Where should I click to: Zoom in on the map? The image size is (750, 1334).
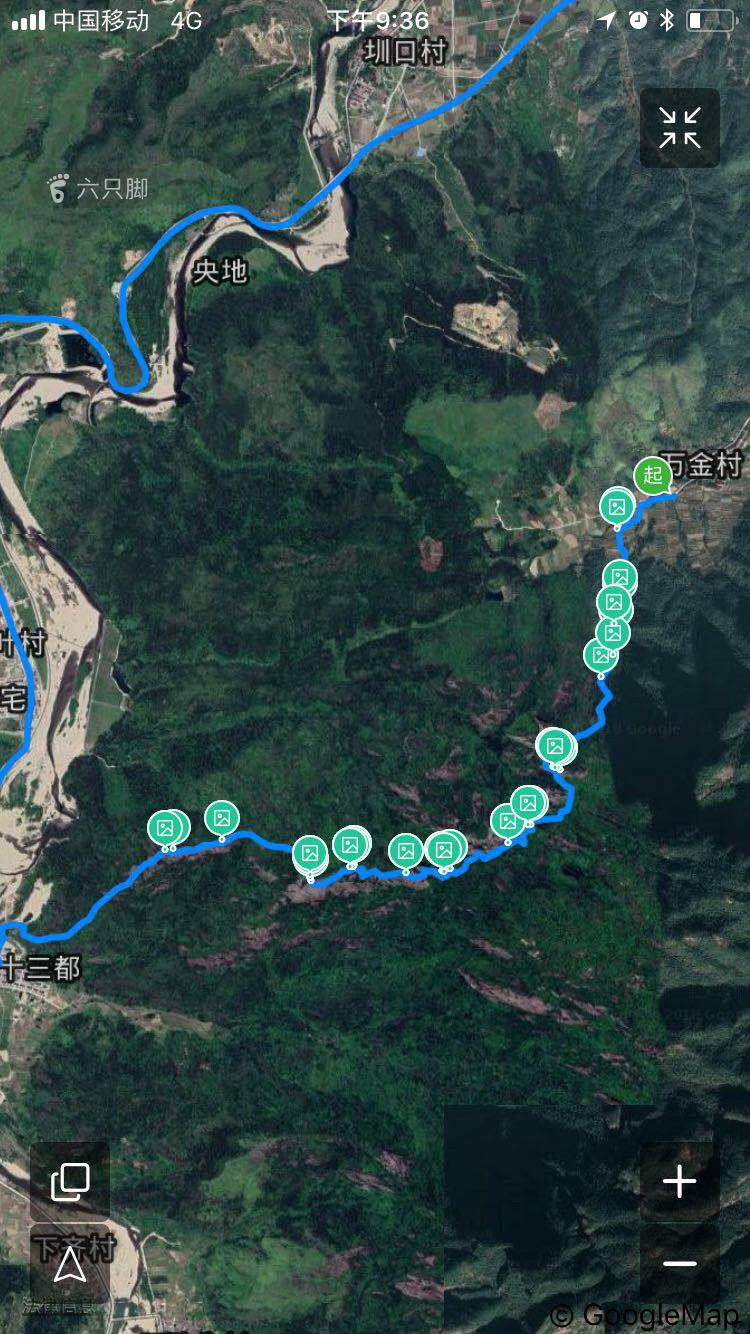[x=680, y=1182]
